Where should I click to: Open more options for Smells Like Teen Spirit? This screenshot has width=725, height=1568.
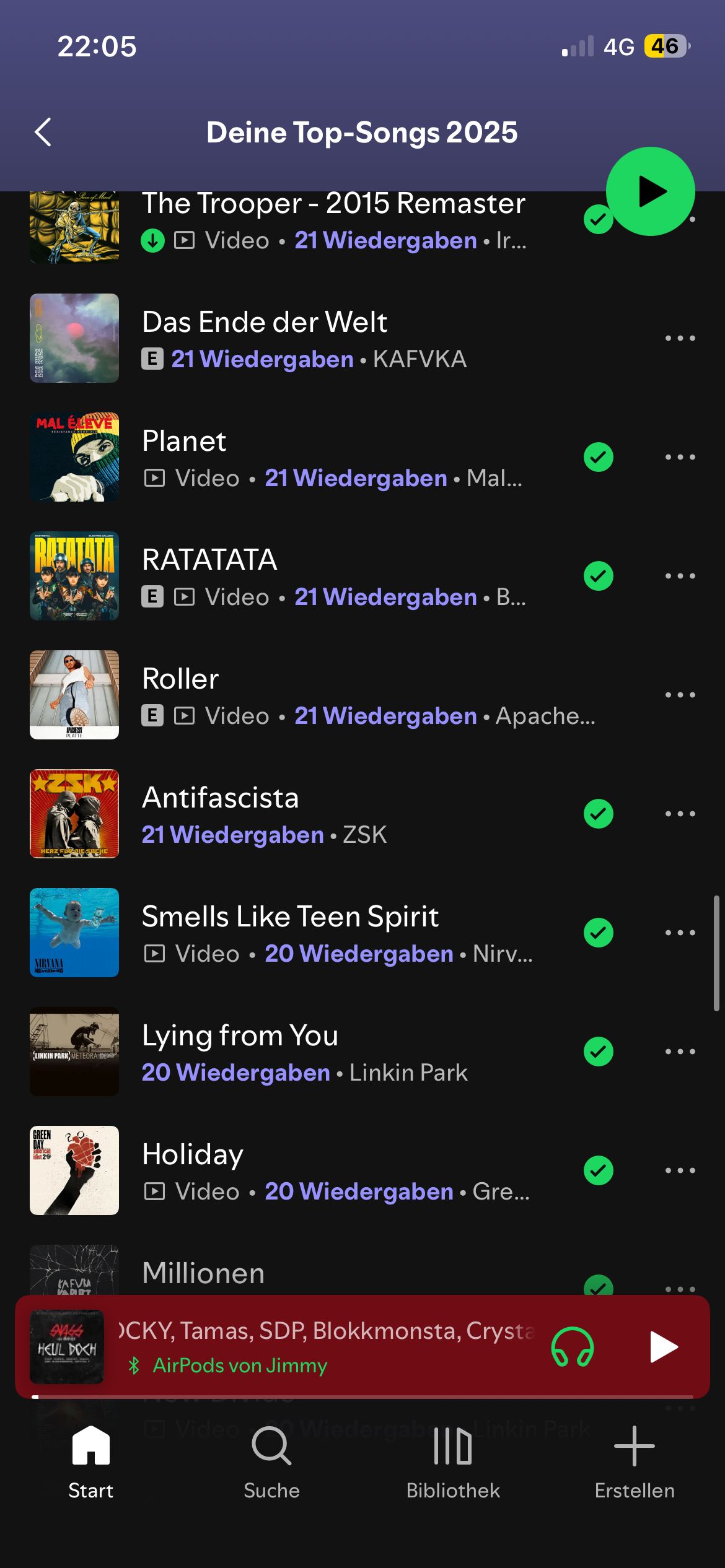click(680, 933)
